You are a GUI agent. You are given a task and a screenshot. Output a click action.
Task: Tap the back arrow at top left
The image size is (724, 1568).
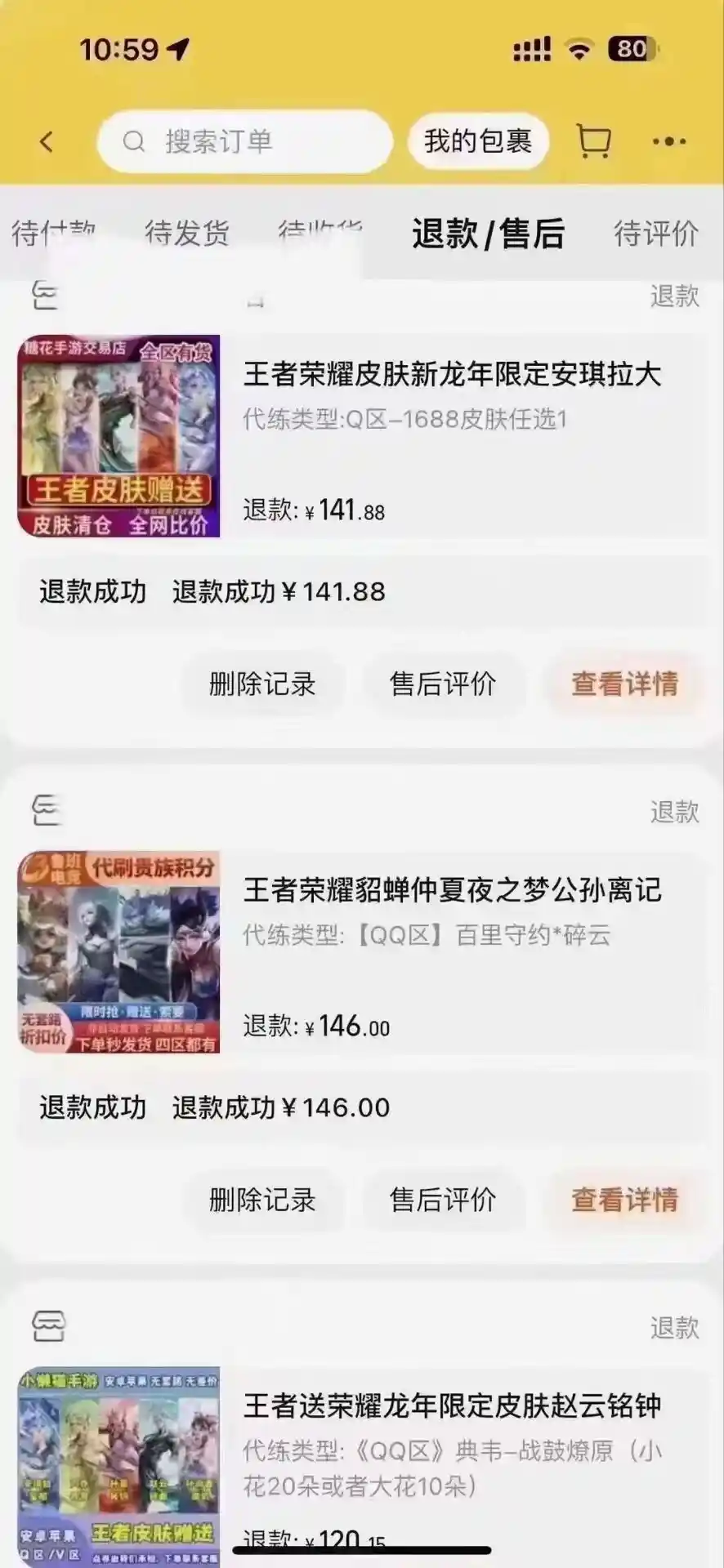[45, 140]
